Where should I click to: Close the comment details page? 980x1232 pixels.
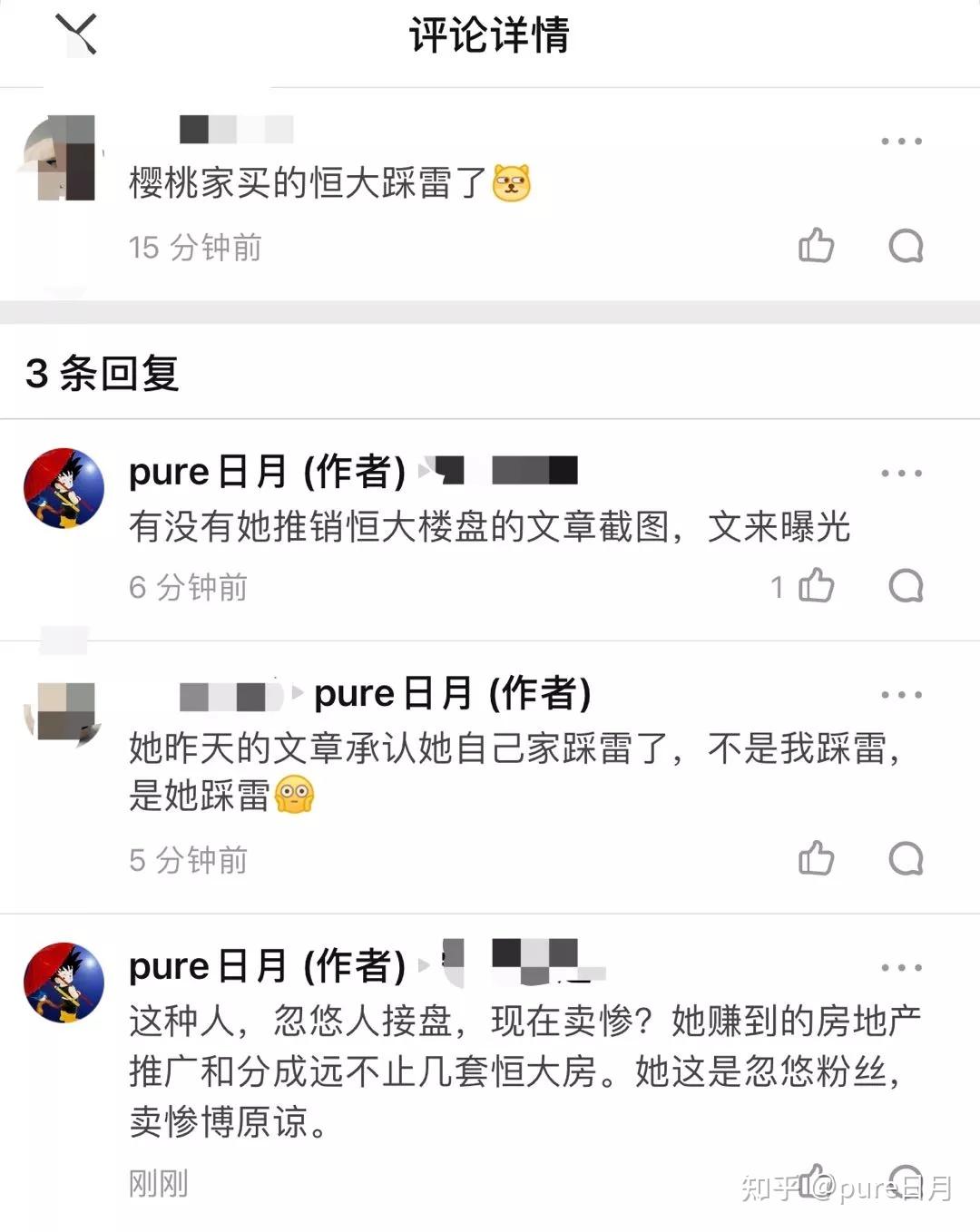(x=76, y=35)
